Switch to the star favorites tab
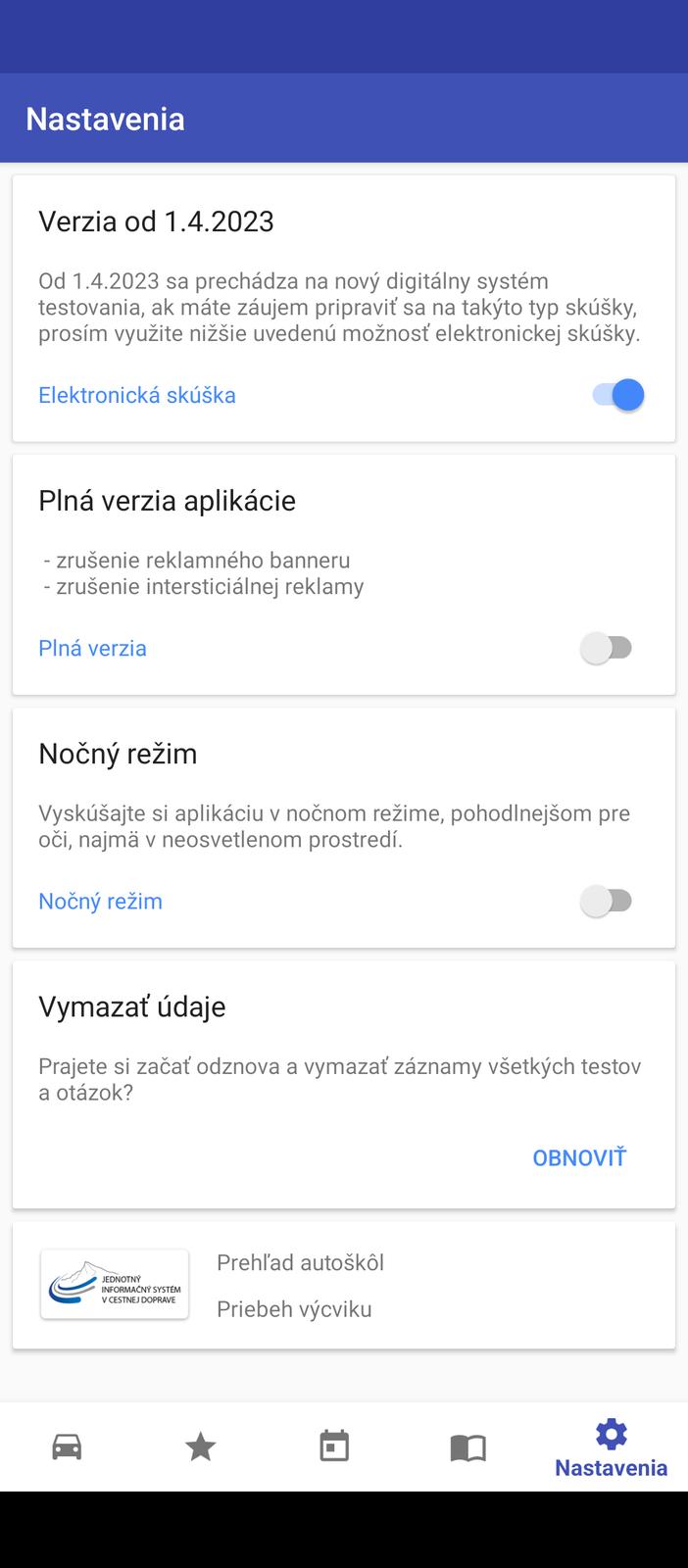The height and width of the screenshot is (1568, 688). pos(201,1446)
